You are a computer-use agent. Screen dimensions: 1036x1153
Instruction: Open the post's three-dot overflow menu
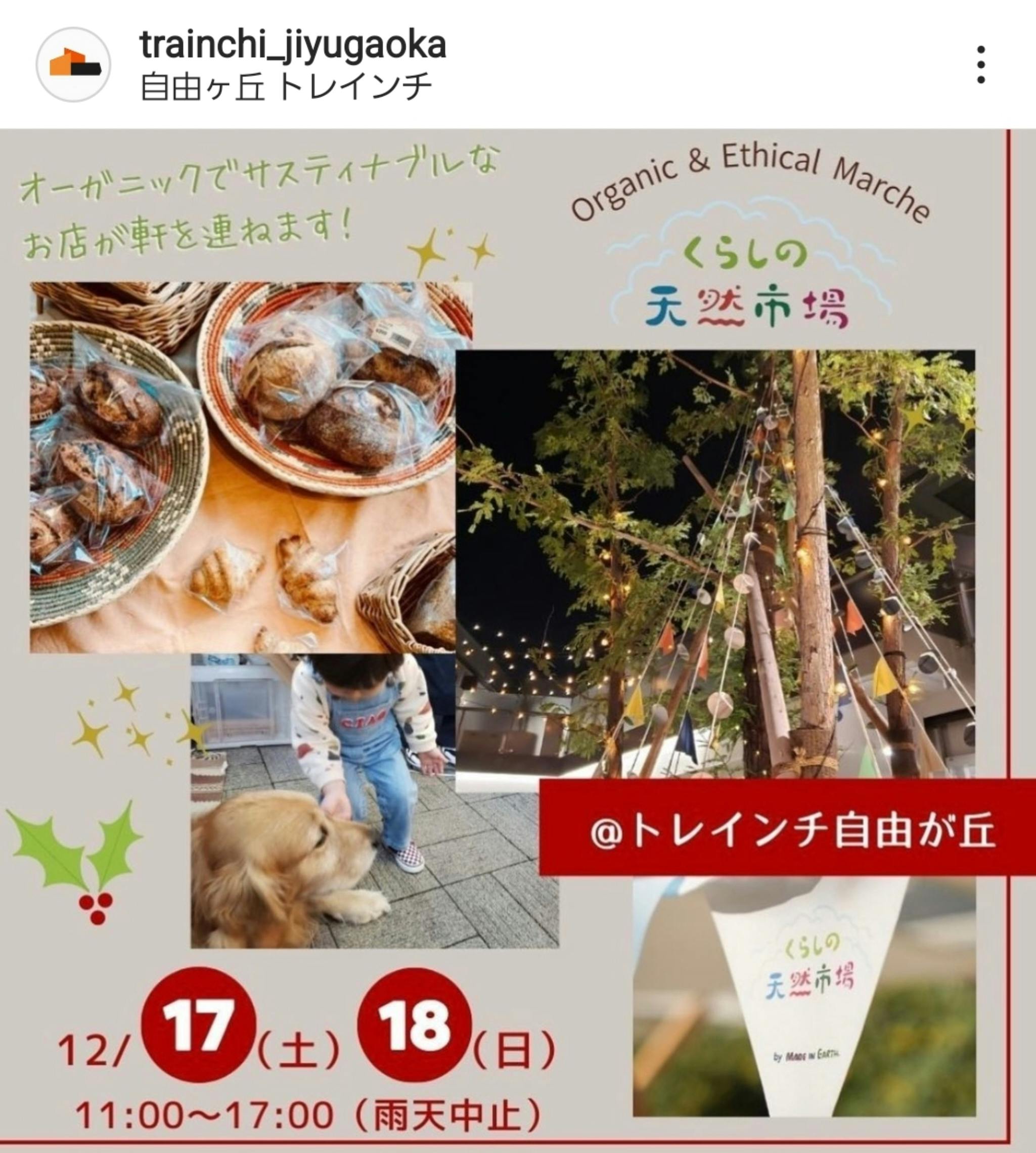click(x=980, y=64)
